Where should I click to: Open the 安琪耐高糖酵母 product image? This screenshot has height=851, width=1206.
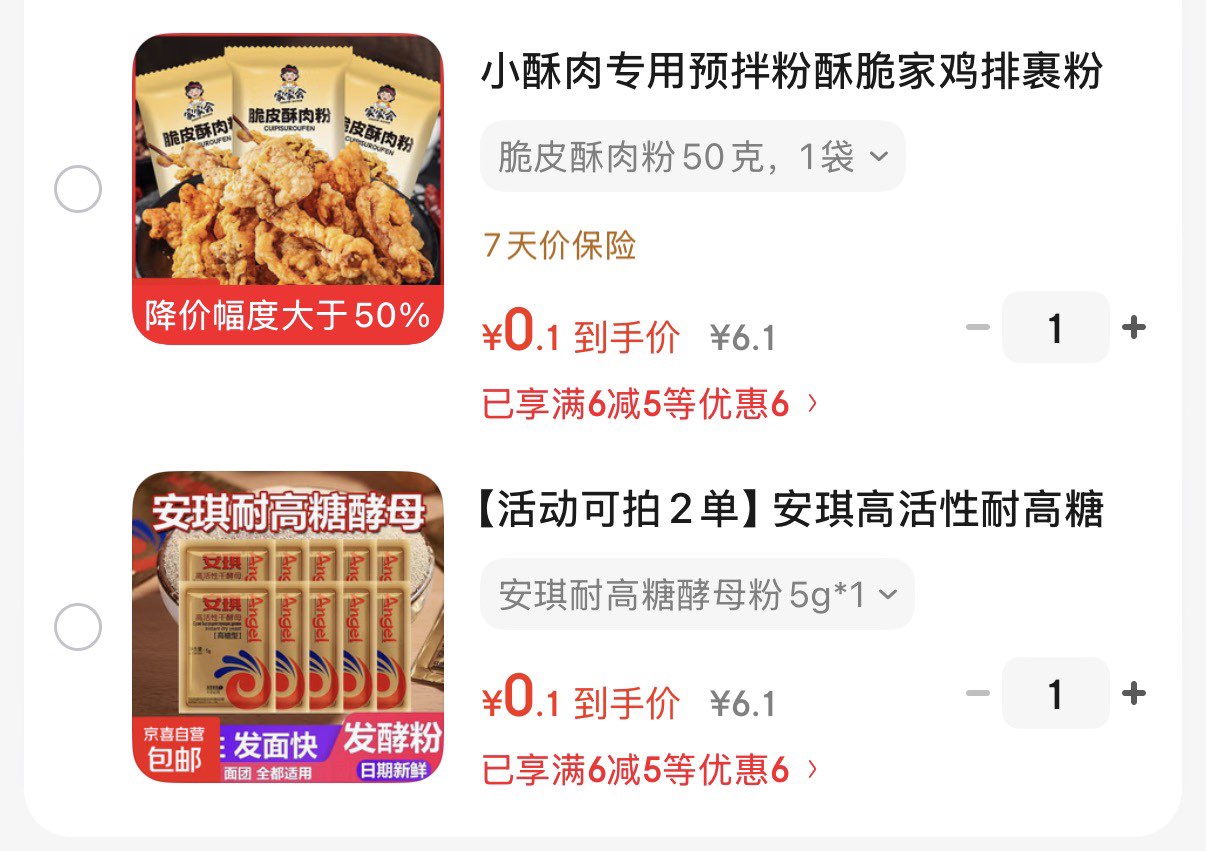coord(288,627)
